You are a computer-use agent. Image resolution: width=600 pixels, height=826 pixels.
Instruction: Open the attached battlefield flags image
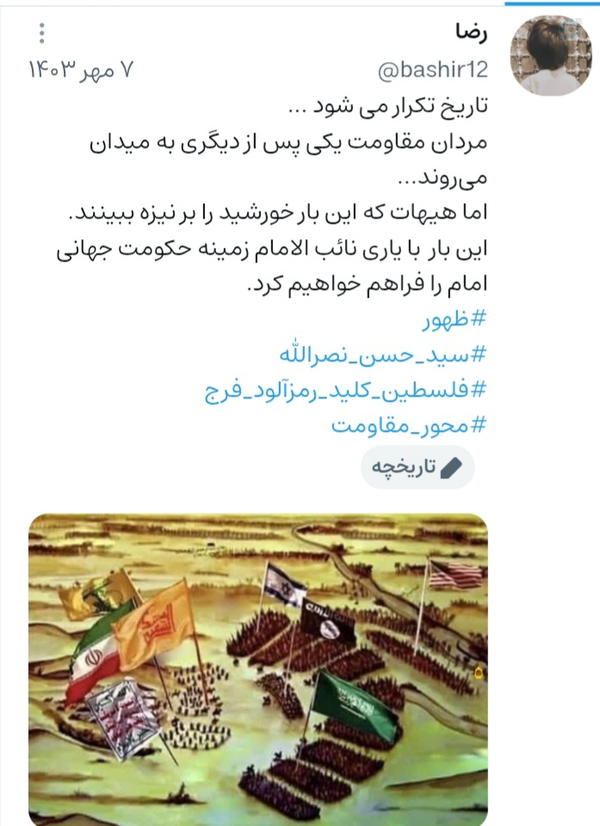(x=258, y=670)
